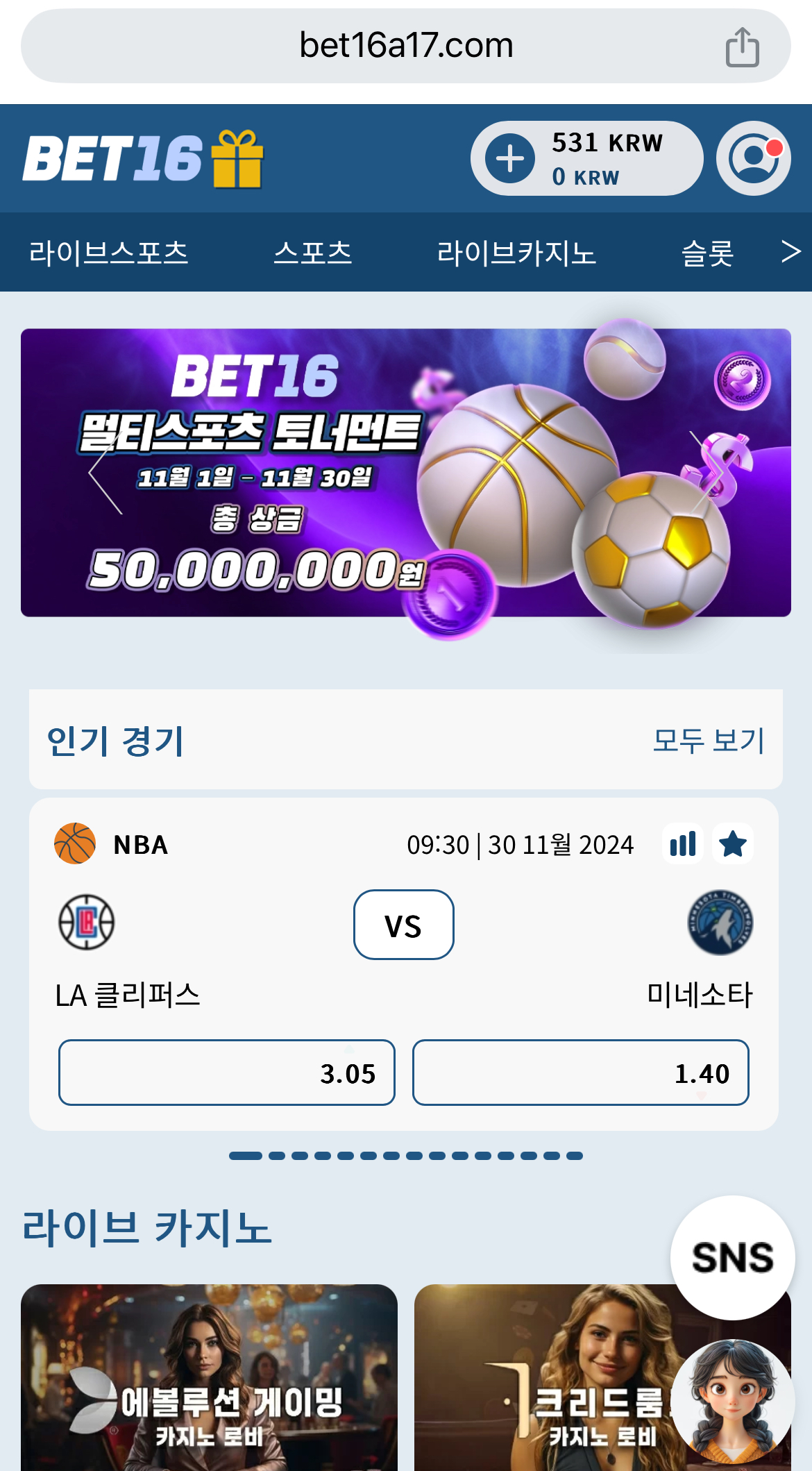Image resolution: width=812 pixels, height=1471 pixels.
Task: Tap the browser share icon
Action: pos(742,47)
